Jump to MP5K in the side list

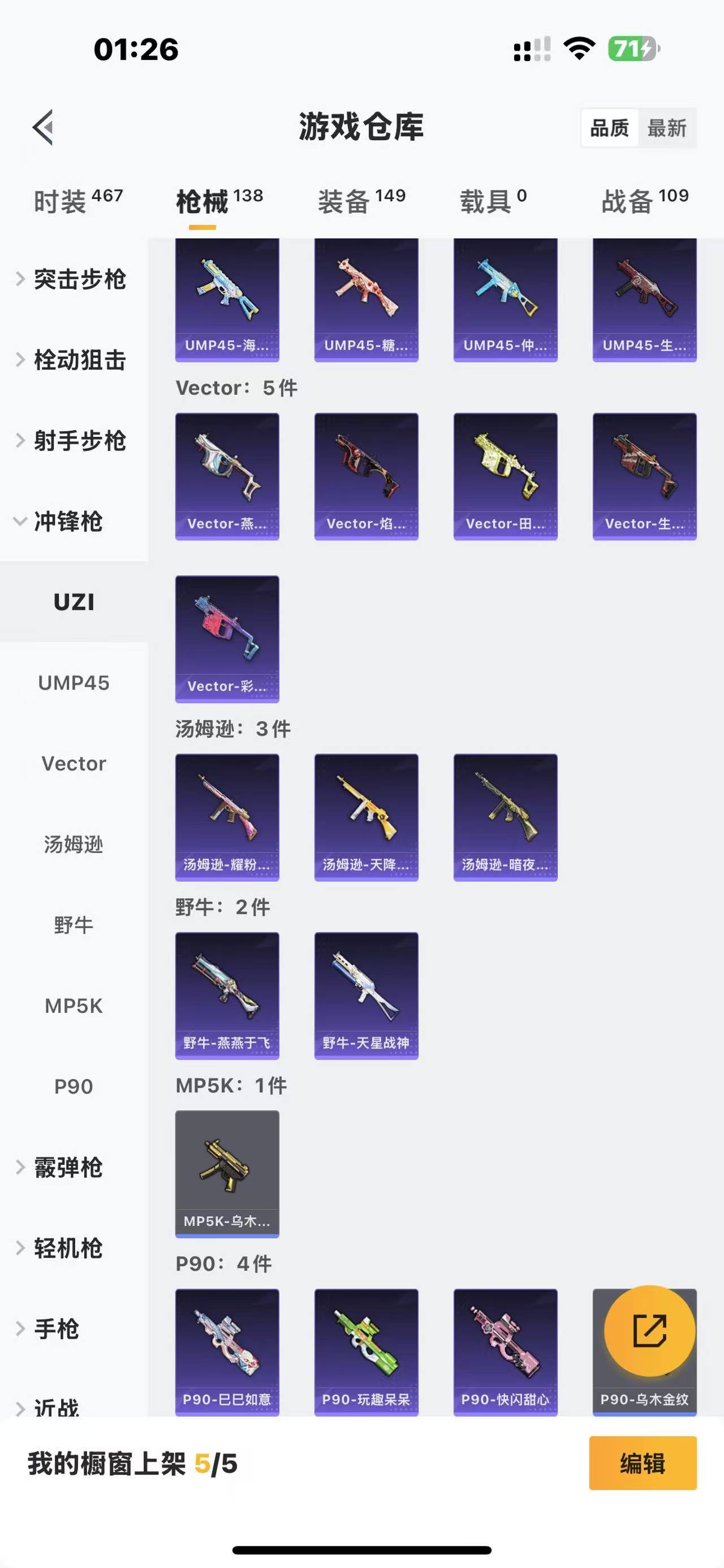74,1006
